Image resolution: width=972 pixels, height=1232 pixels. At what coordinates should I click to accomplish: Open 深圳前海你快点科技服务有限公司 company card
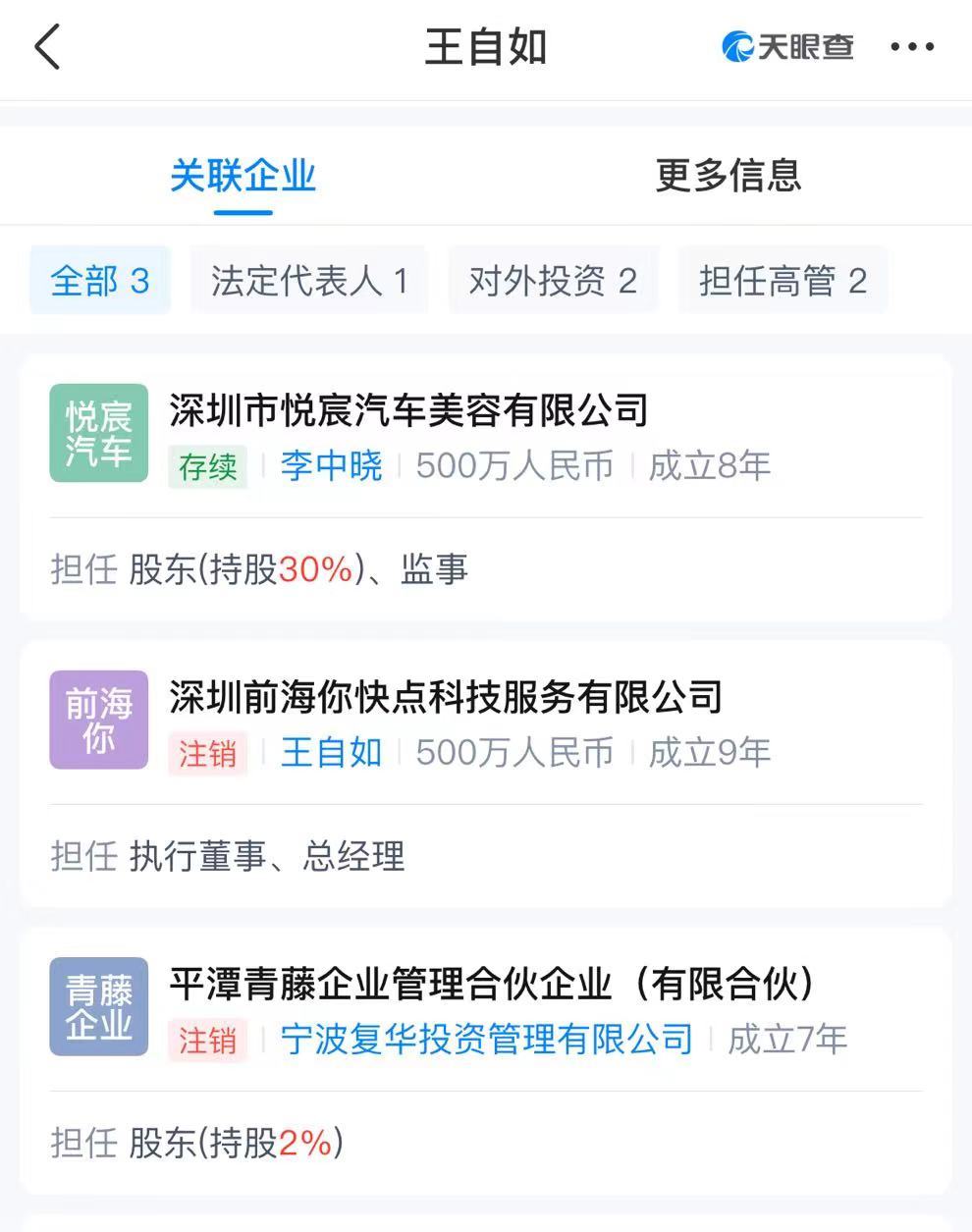[x=446, y=697]
